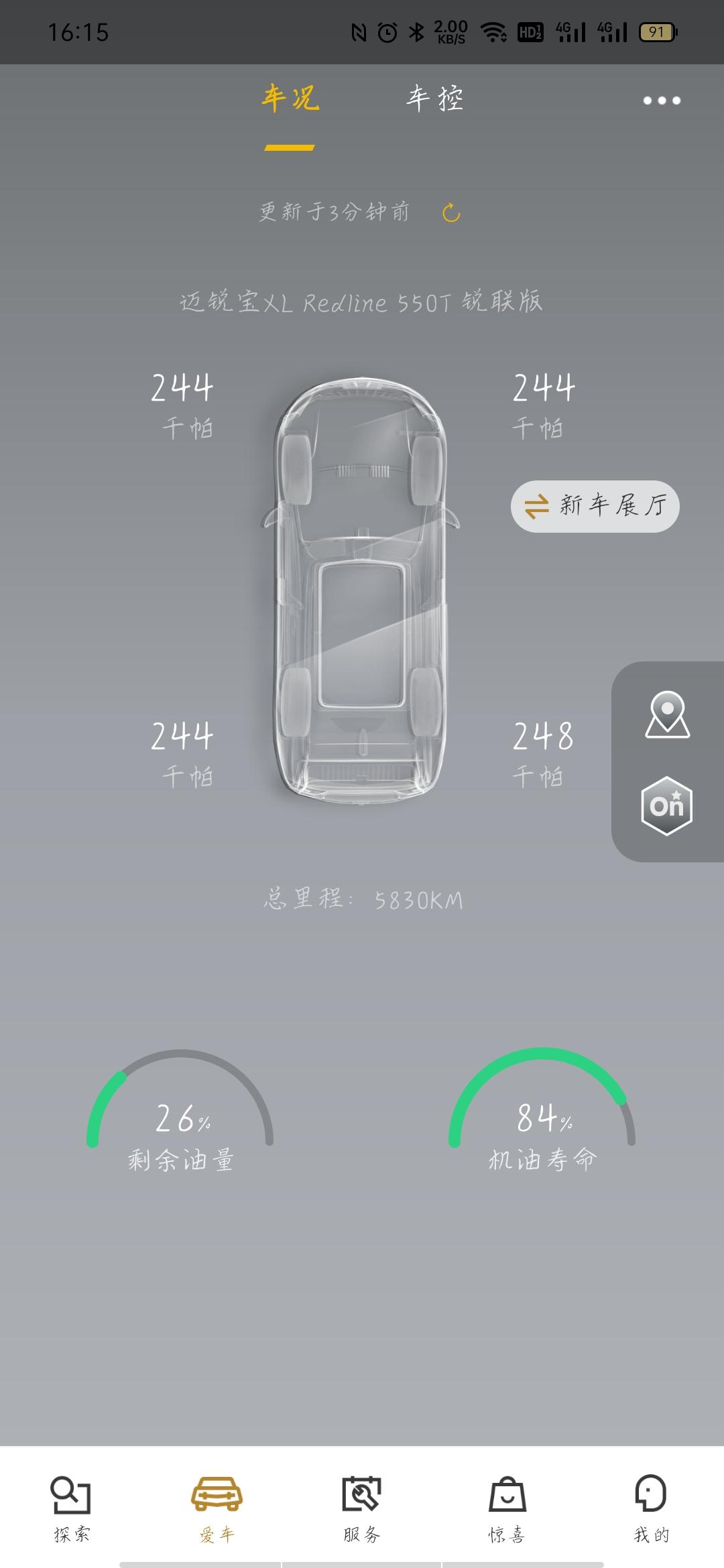The width and height of the screenshot is (724, 1568).
Task: Tap the OnStar On icon
Action: [666, 805]
